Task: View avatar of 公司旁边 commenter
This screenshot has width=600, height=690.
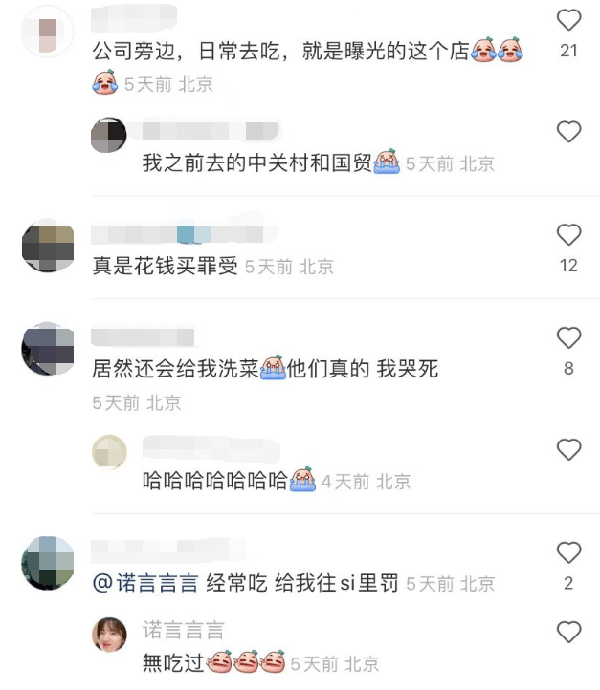Action: [46, 30]
